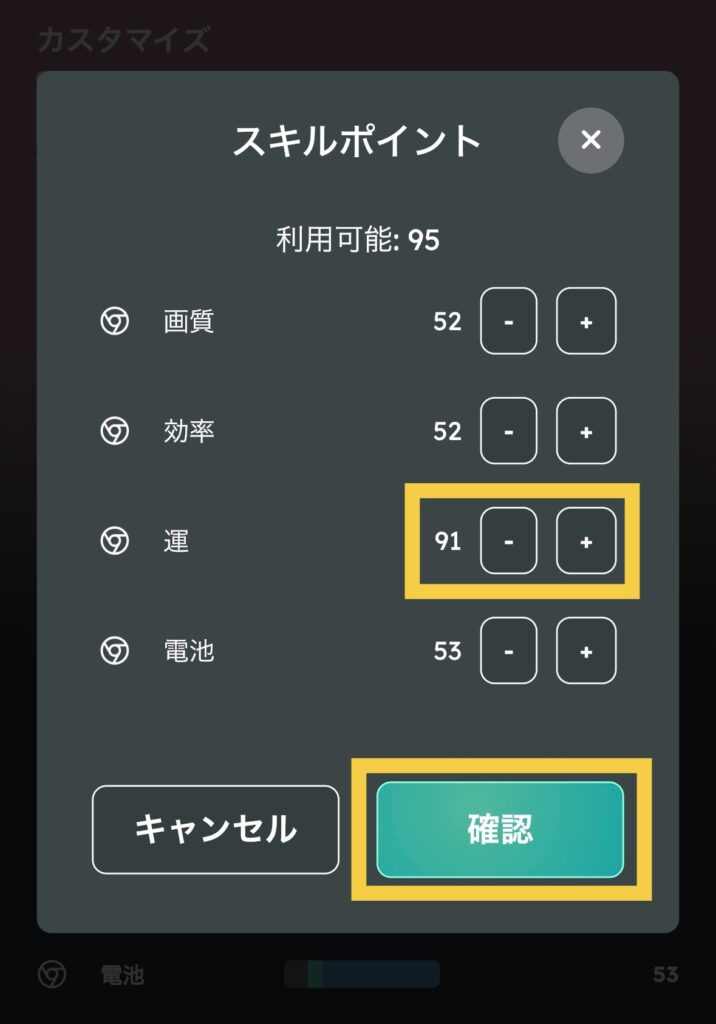Tap the キャンセル button
This screenshot has height=1024, width=716.
[215, 829]
